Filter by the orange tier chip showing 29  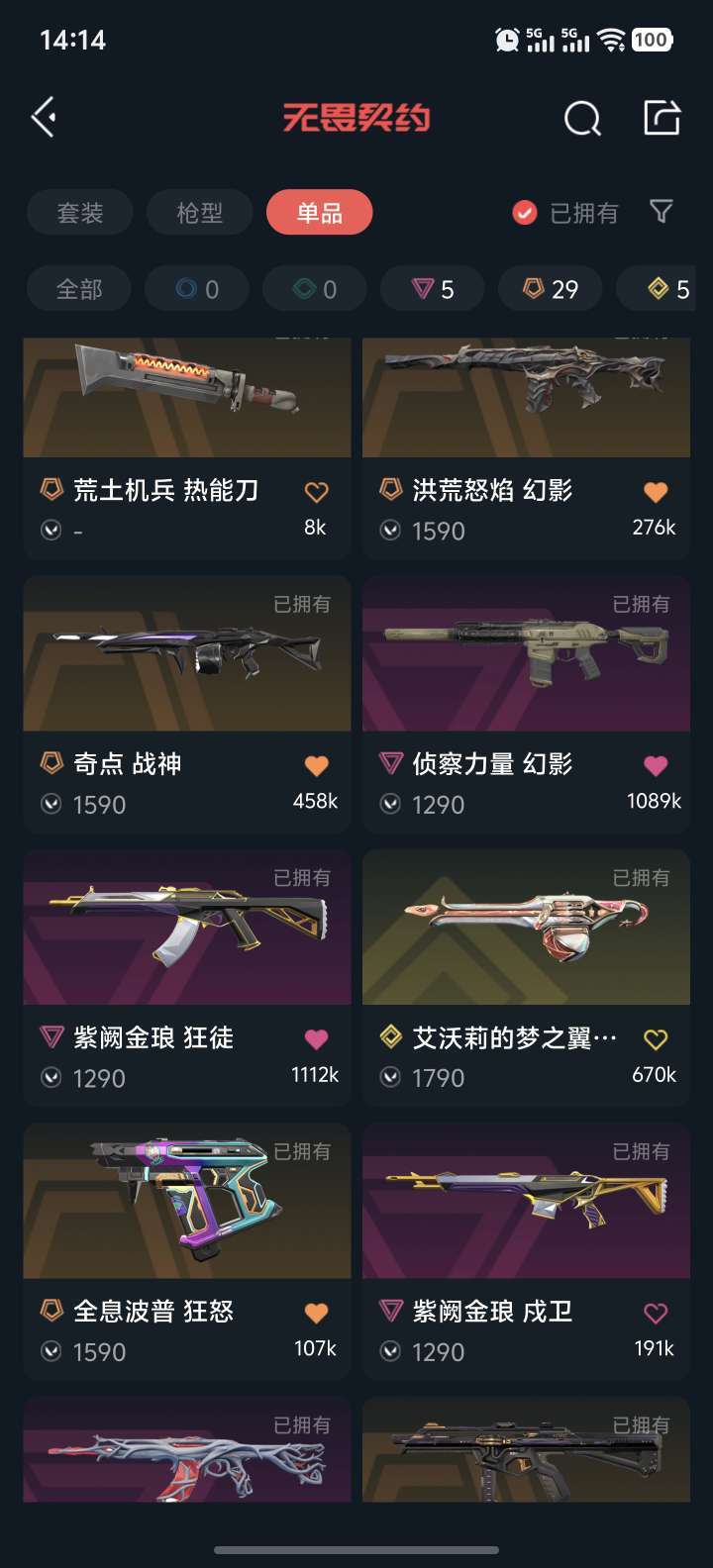coord(551,289)
